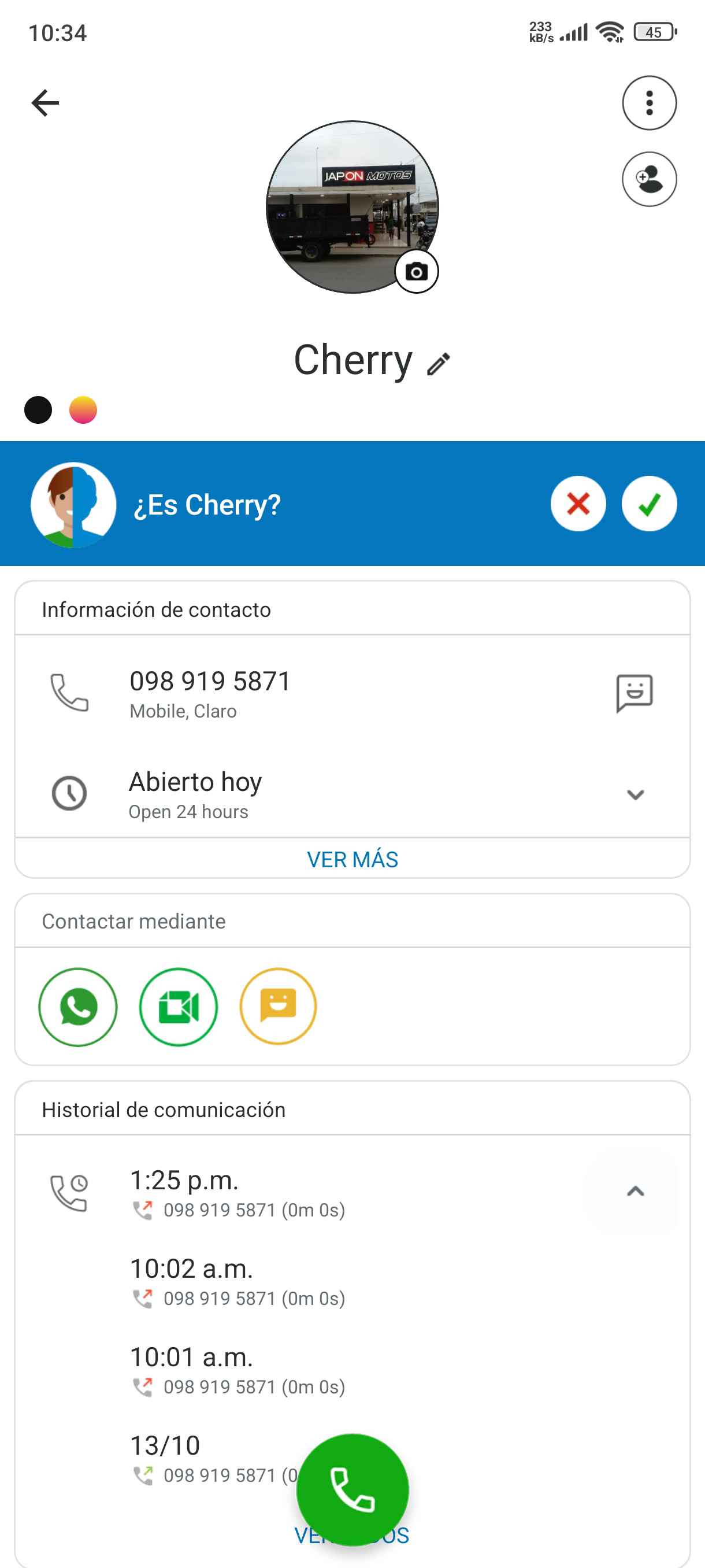Expand the Abierto hoy opening hours
Image resolution: width=705 pixels, height=1568 pixels.
click(x=635, y=794)
